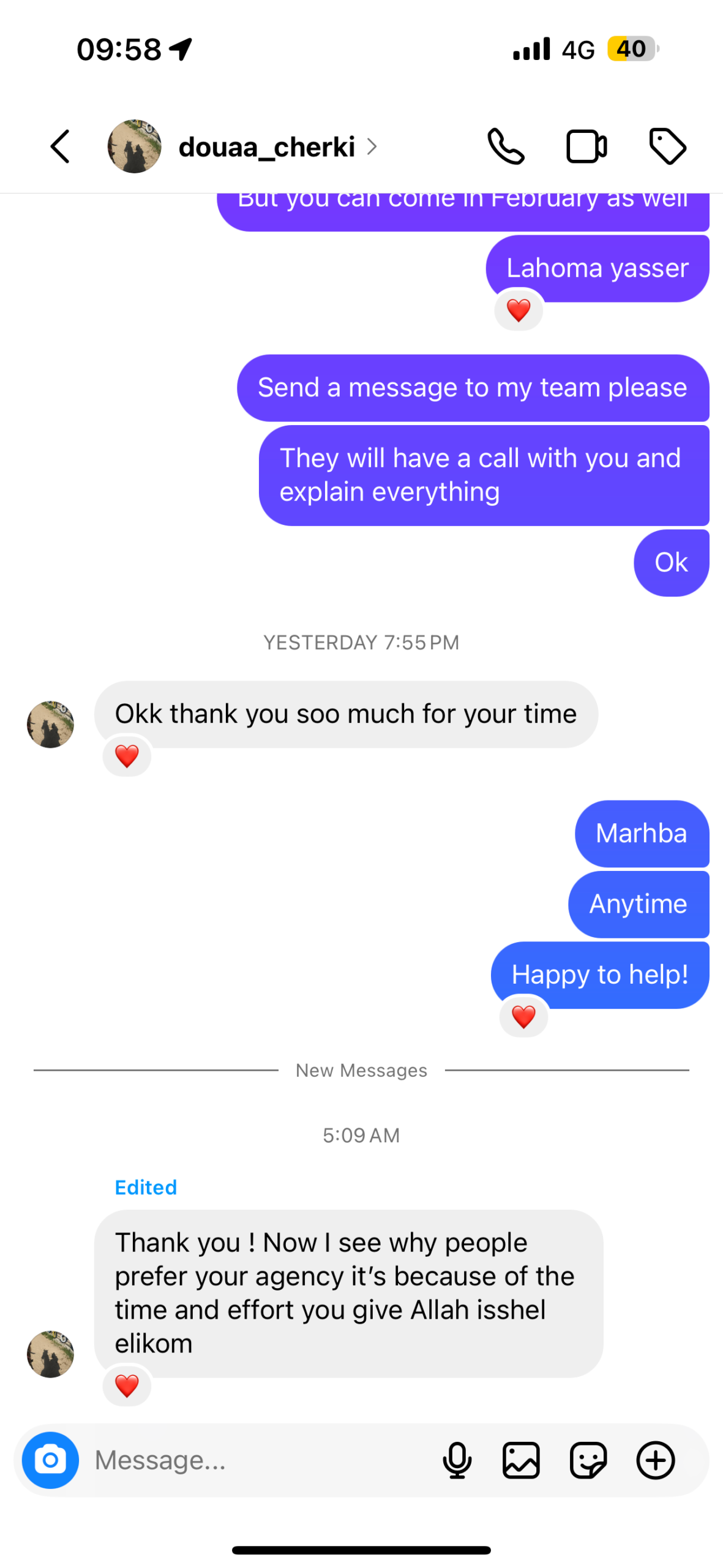Open douaa_cherki's profile from the header

point(266,147)
